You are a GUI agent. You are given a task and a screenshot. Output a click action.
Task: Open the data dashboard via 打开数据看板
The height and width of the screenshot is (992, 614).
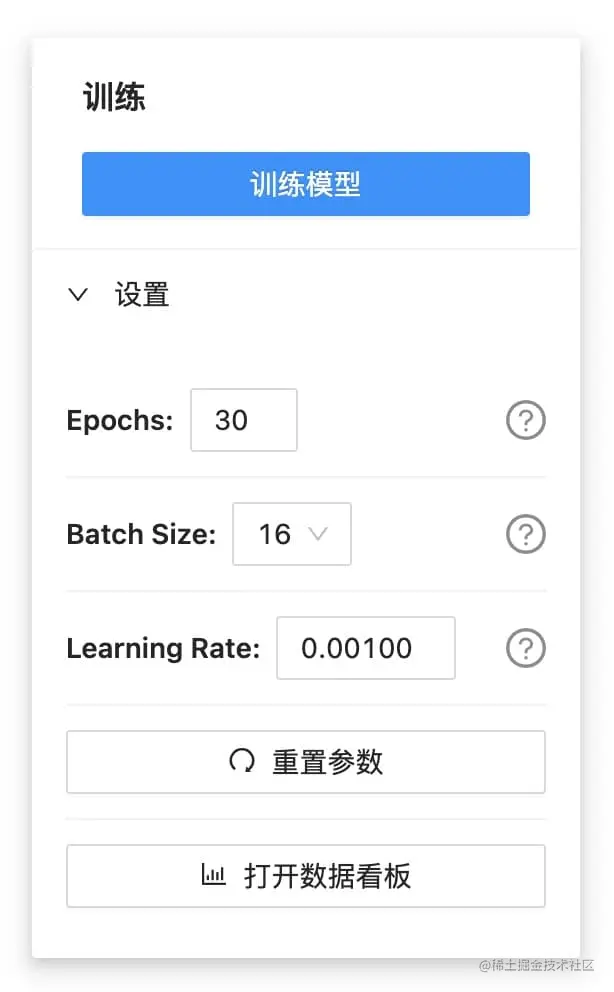(305, 876)
